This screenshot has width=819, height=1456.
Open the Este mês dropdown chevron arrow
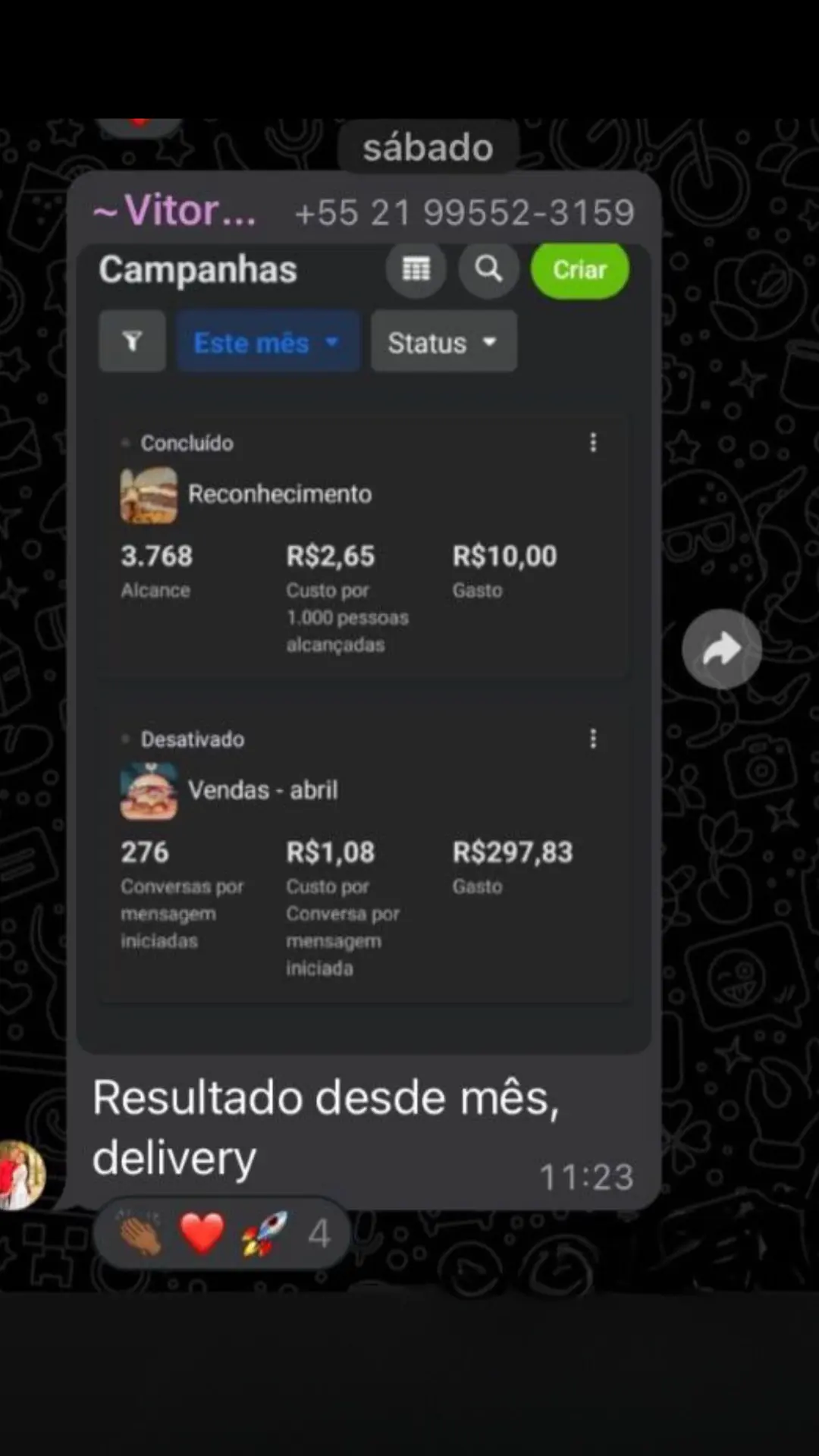331,343
